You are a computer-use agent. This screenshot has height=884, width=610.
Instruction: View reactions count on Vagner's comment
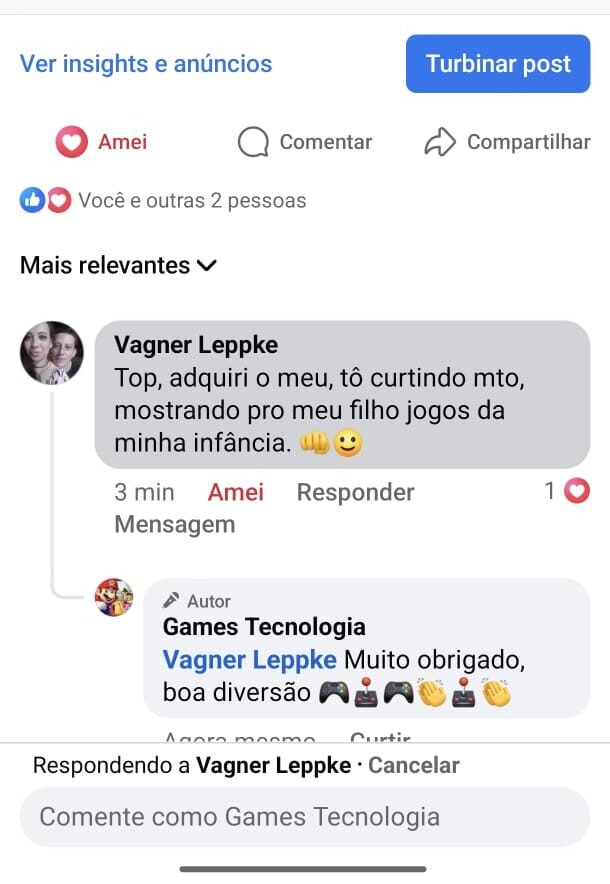click(x=567, y=491)
